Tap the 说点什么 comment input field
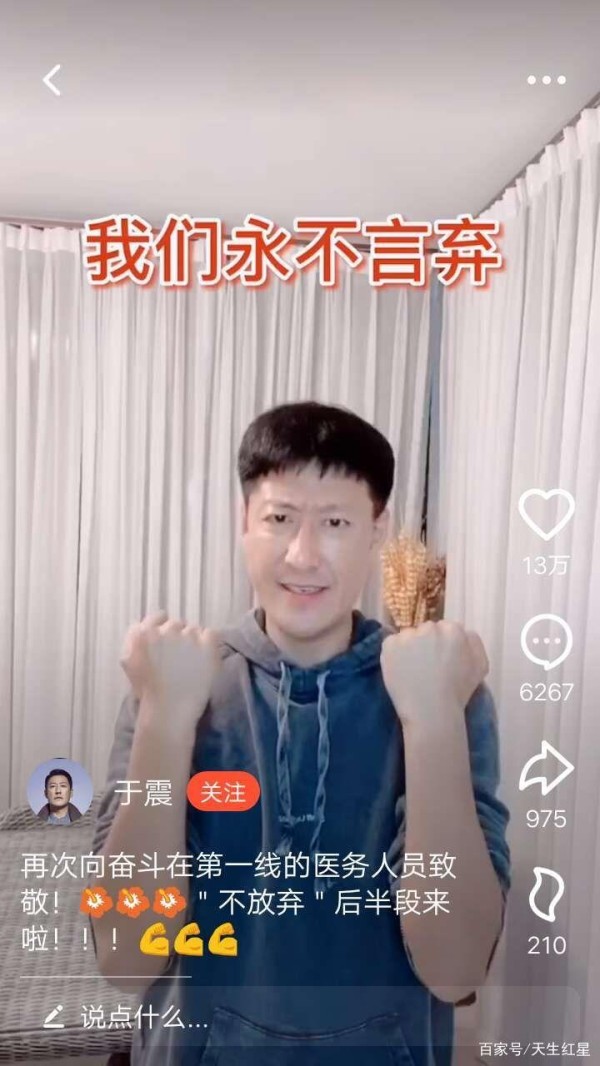The image size is (600, 1066). point(145,1018)
